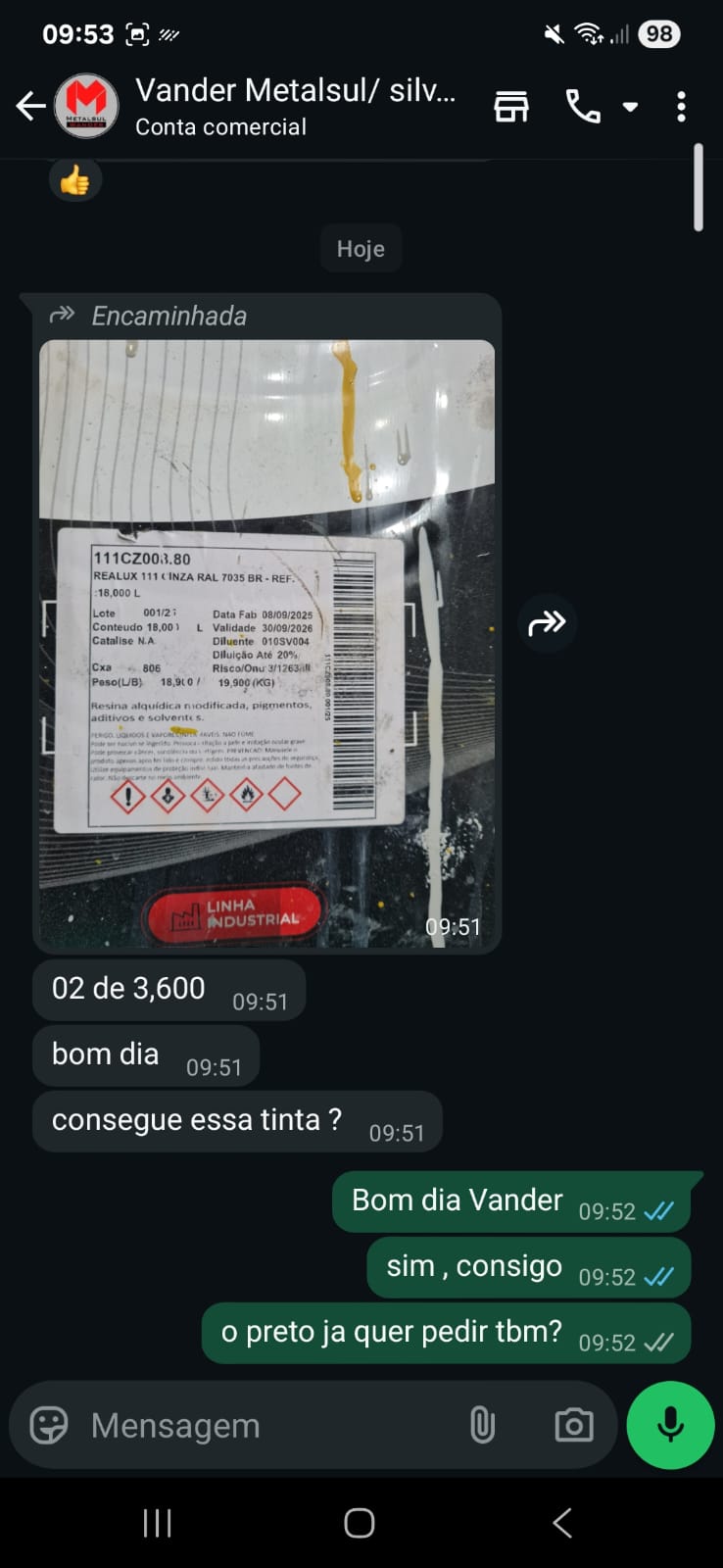Open the overflow menu
This screenshot has width=723, height=1568.
pos(681,106)
